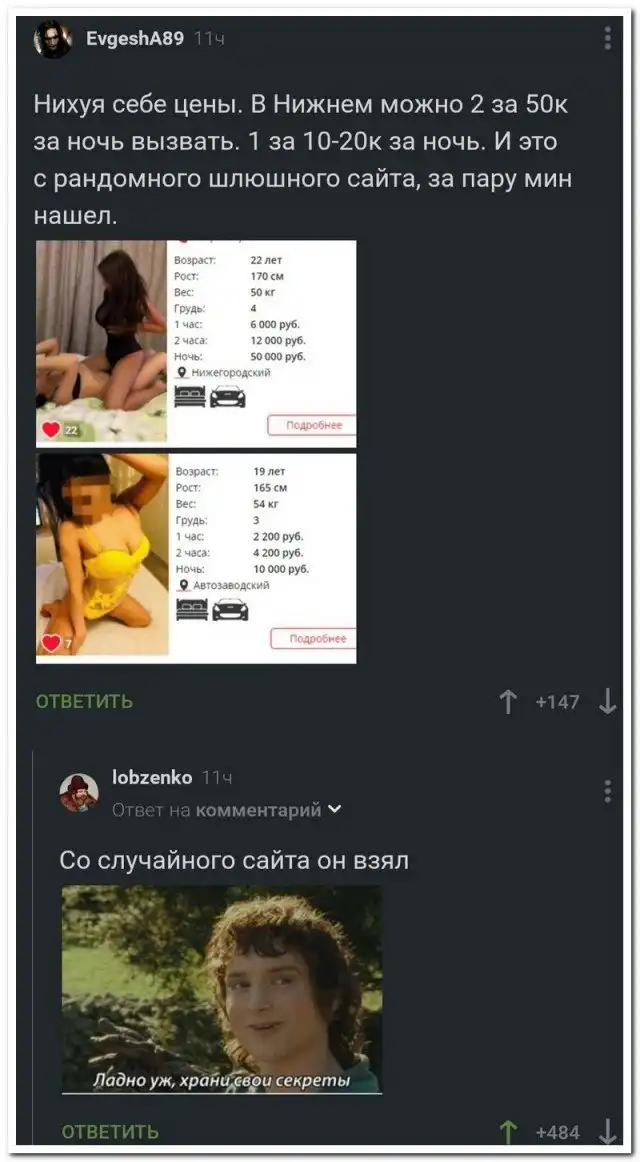The width and height of the screenshot is (640, 1162).
Task: Open overflow menu on lobzenko's comment
Action: 607,792
